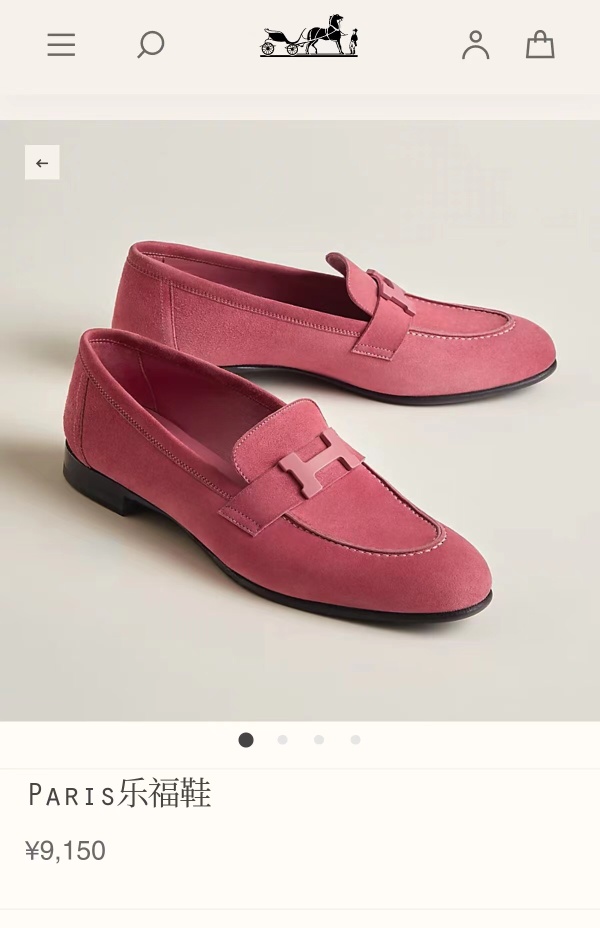Jump to the second image dot
This screenshot has height=928, width=600.
coord(283,740)
